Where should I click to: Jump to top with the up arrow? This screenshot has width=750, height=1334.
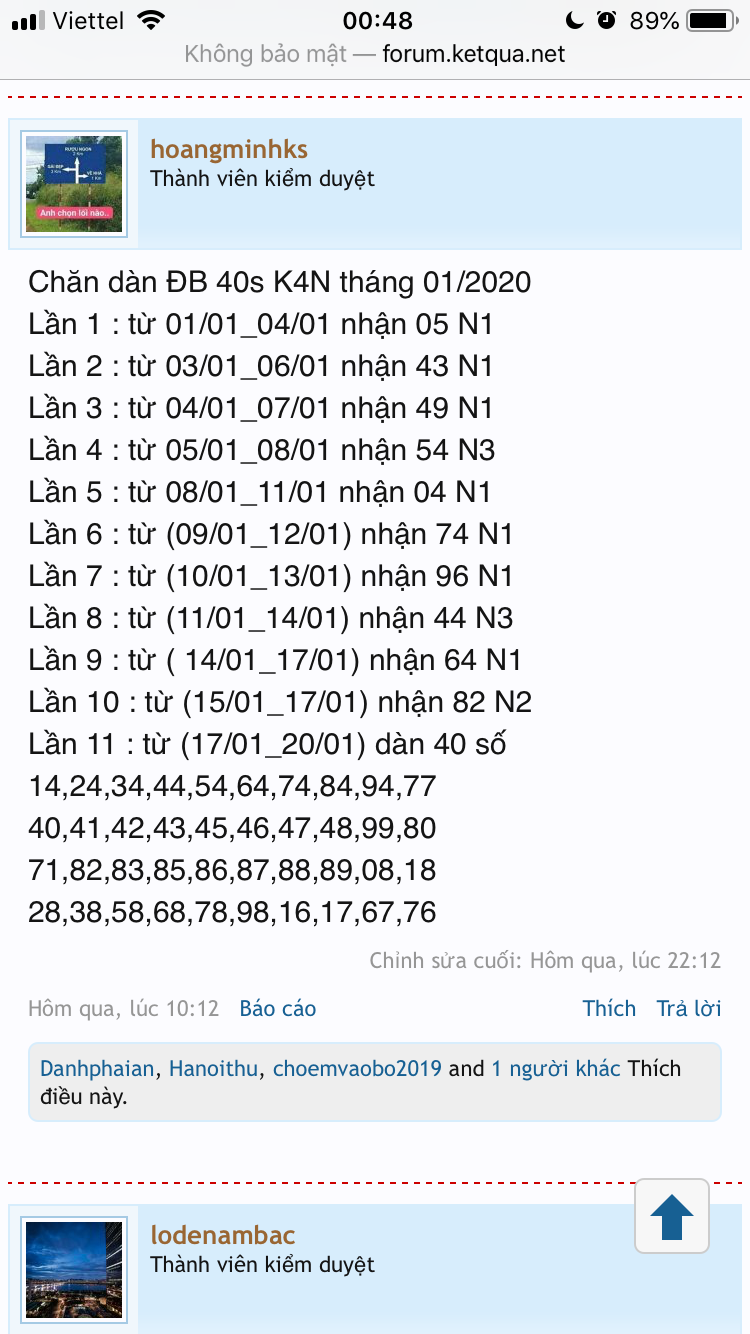pos(672,1217)
